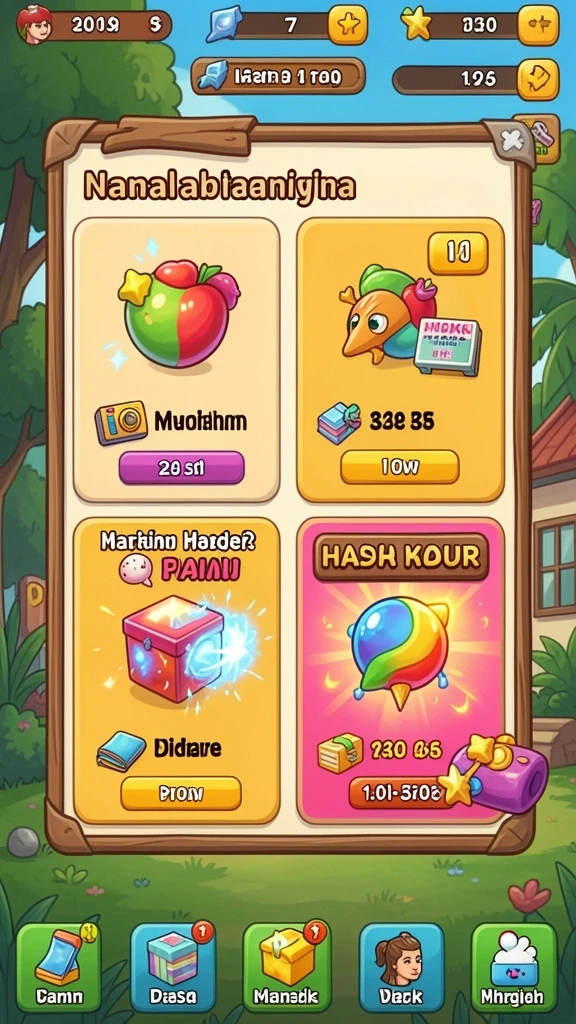Viewport: 576px width, 1024px height.
Task: Switch to the Manadk tab
Action: pyautogui.click(x=286, y=967)
